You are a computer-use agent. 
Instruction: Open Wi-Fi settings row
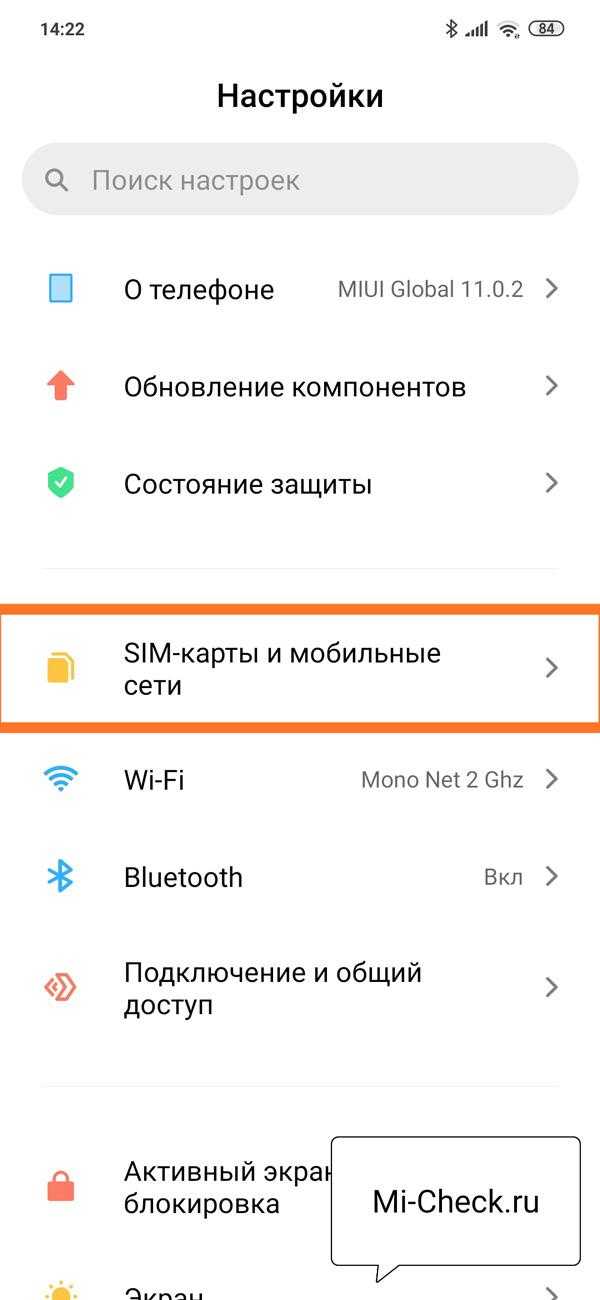[300, 779]
